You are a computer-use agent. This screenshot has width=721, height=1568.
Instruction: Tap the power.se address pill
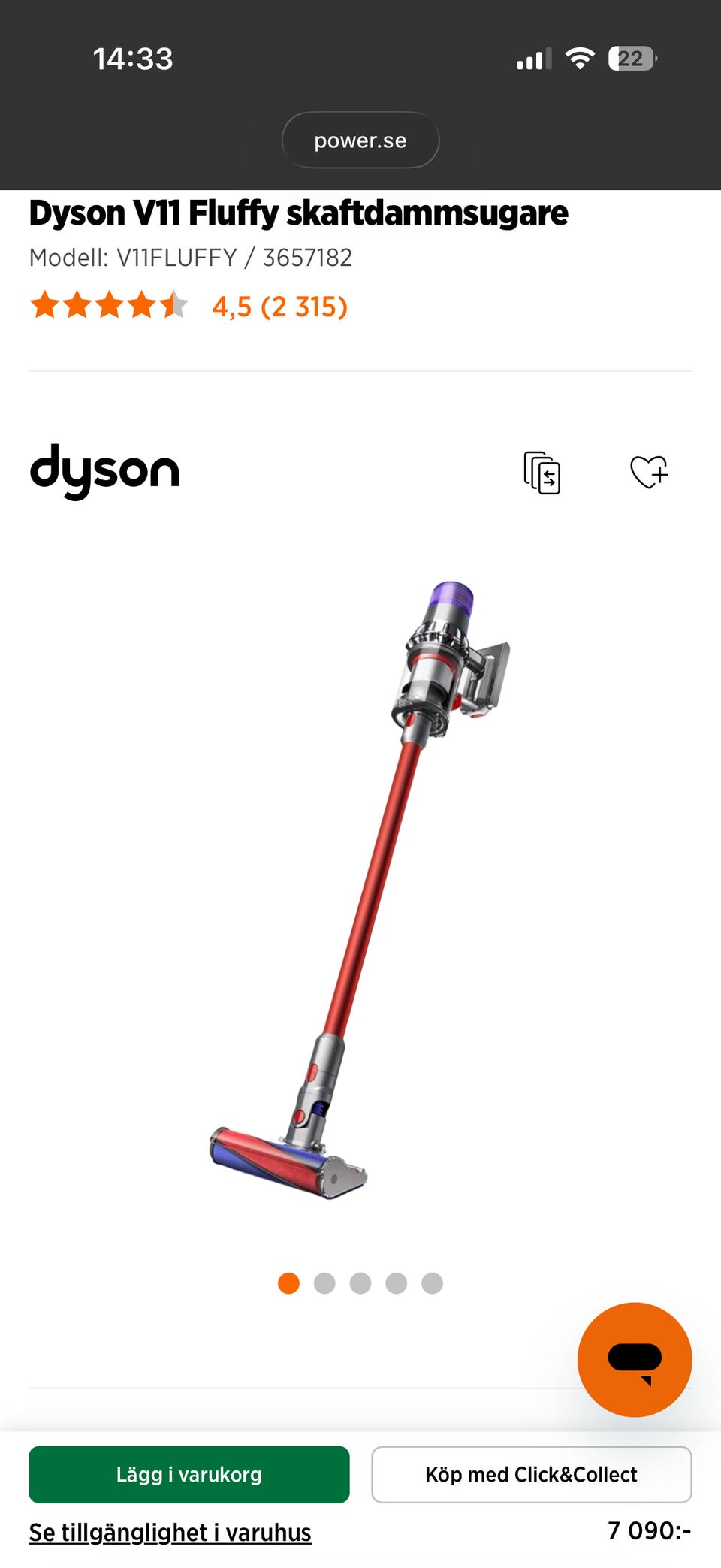click(x=360, y=140)
